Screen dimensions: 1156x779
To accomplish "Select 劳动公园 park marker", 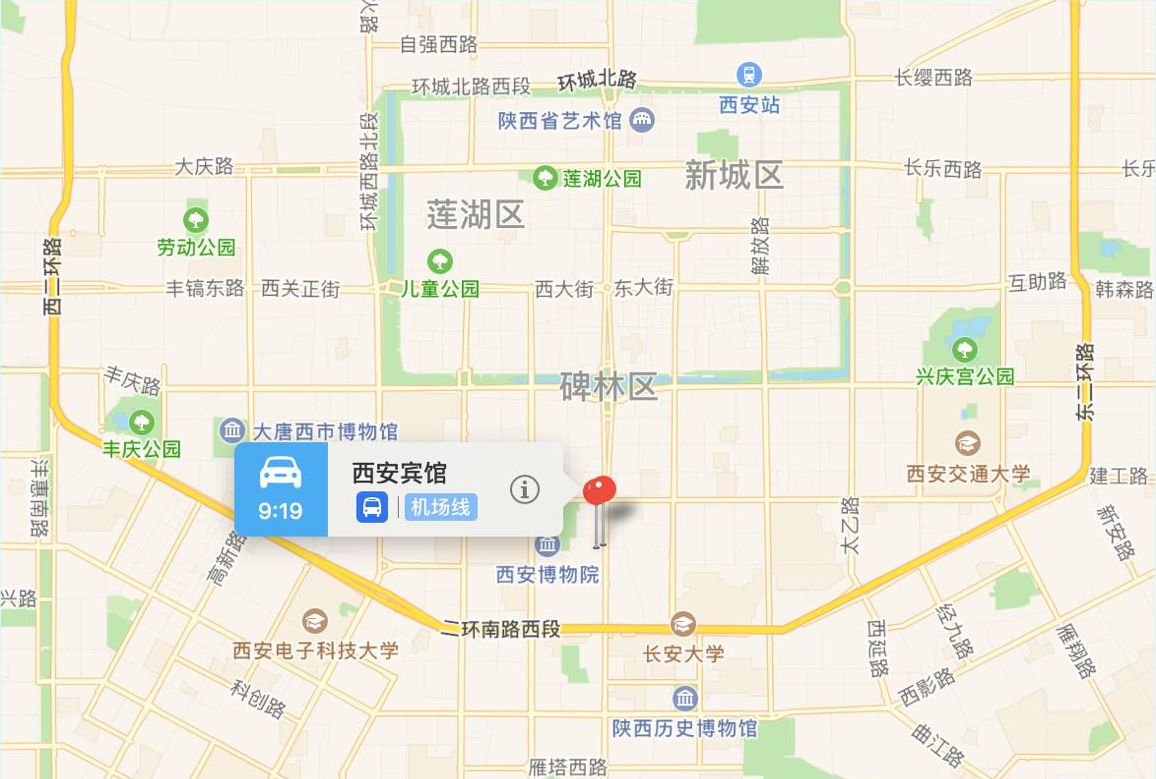I will click(196, 219).
